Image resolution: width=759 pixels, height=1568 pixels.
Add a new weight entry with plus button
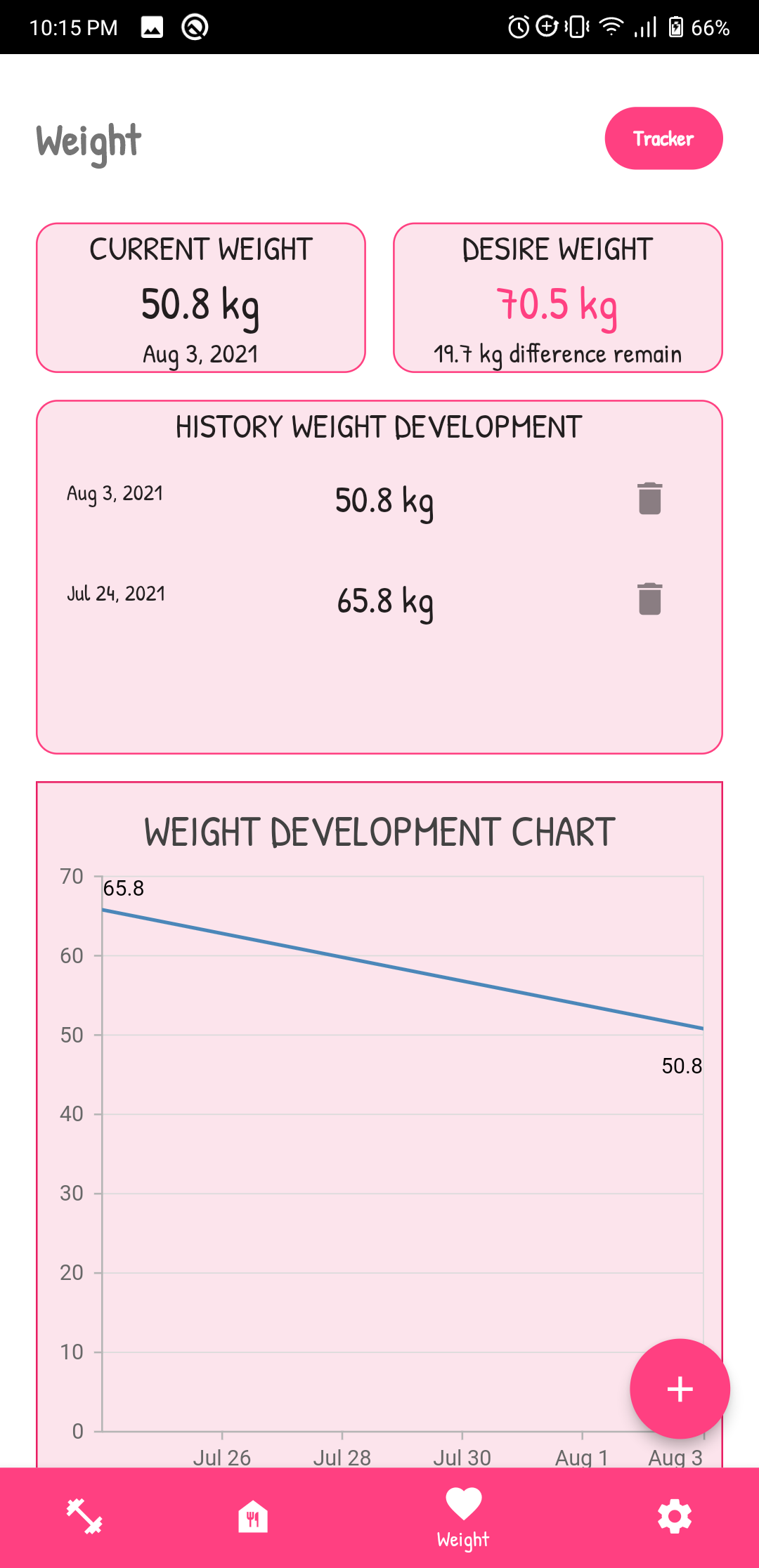(x=680, y=1389)
